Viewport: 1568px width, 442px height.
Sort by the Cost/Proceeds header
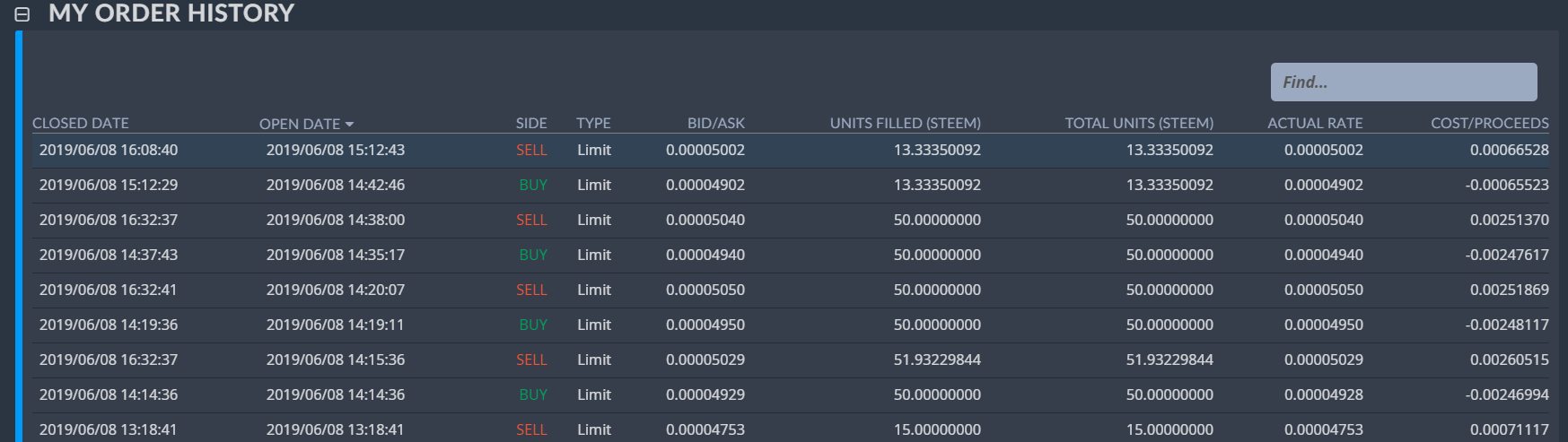click(1490, 123)
